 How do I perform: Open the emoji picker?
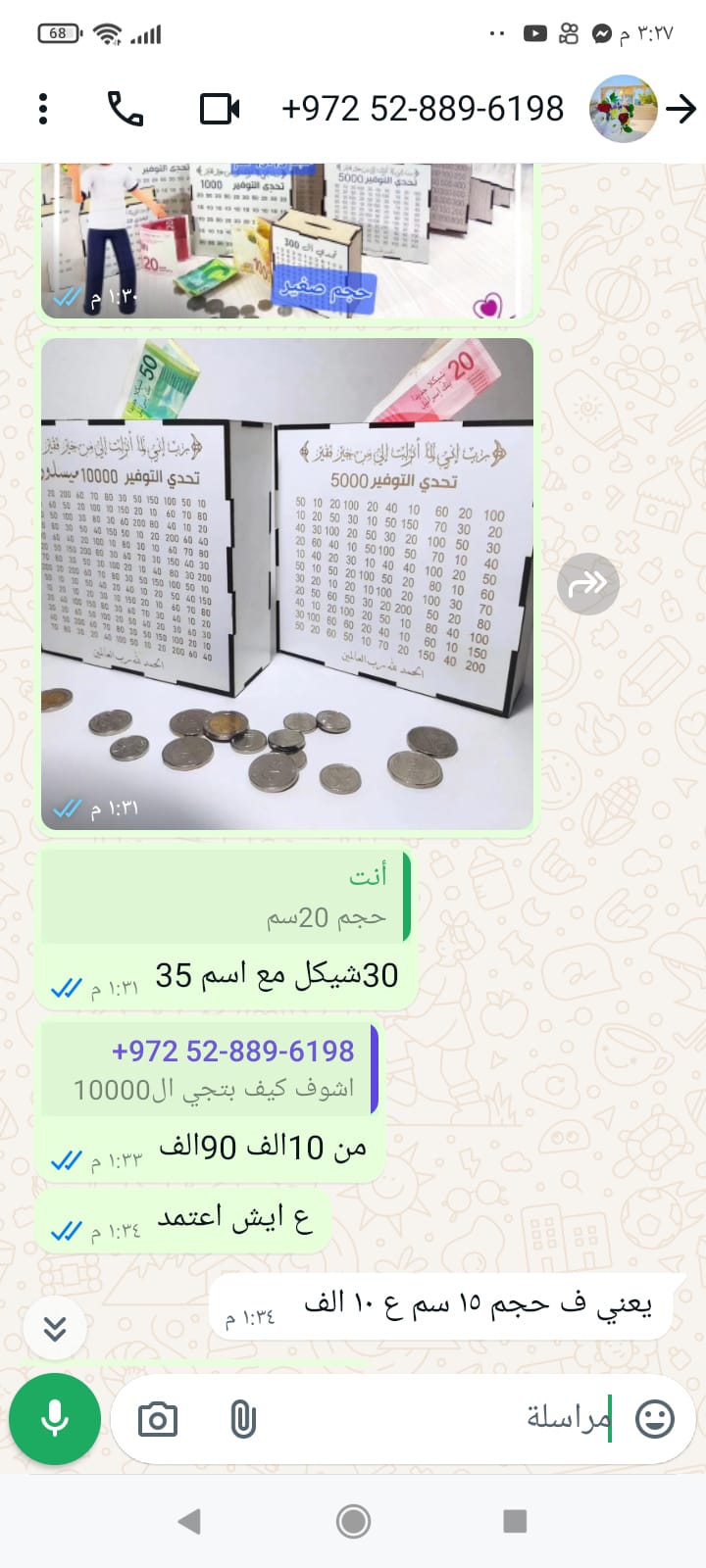654,1418
